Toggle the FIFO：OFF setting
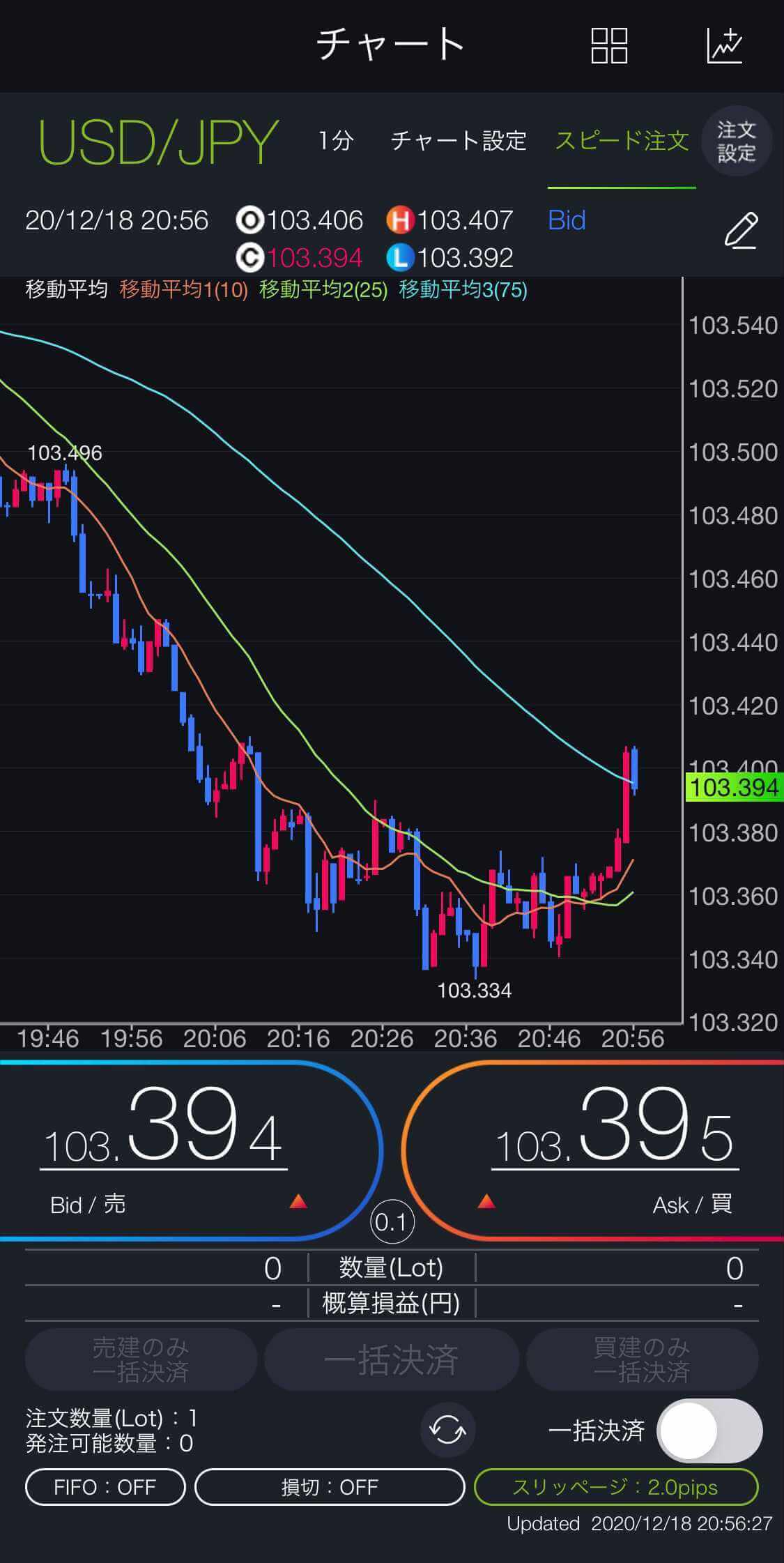The width and height of the screenshot is (784, 1563). pos(105,1487)
